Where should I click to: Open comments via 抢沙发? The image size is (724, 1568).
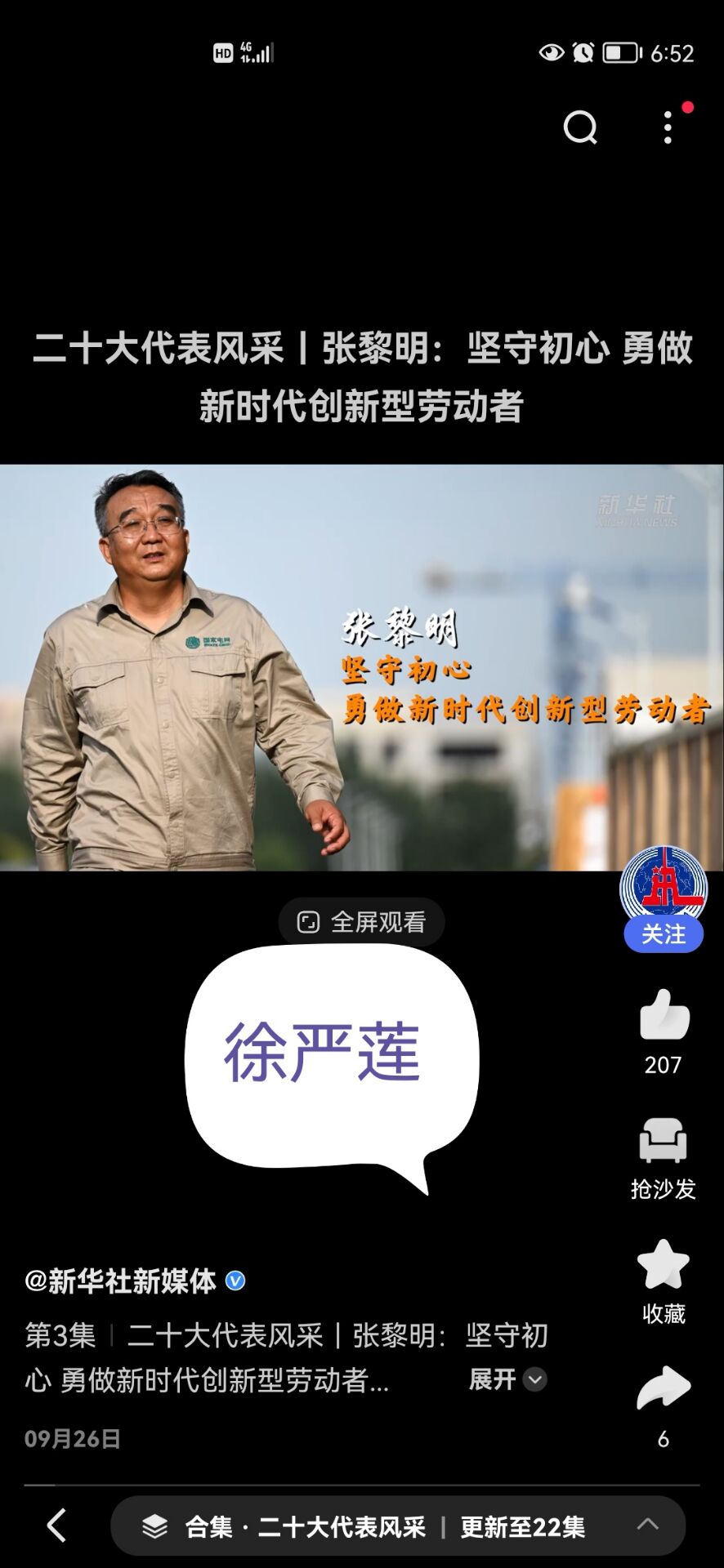663,1142
